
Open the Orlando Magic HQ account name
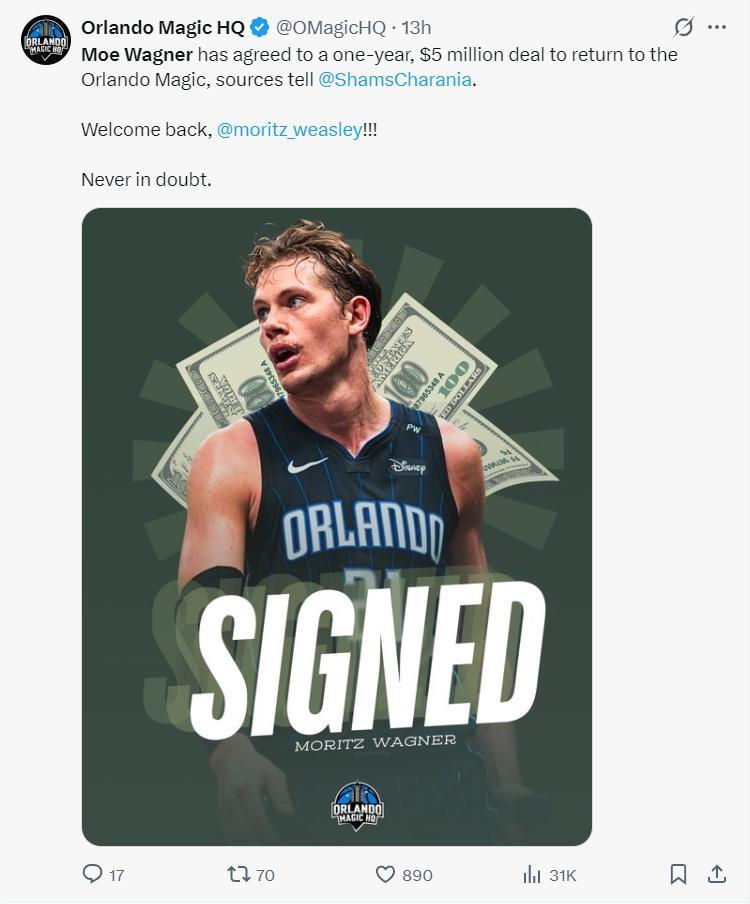[163, 27]
